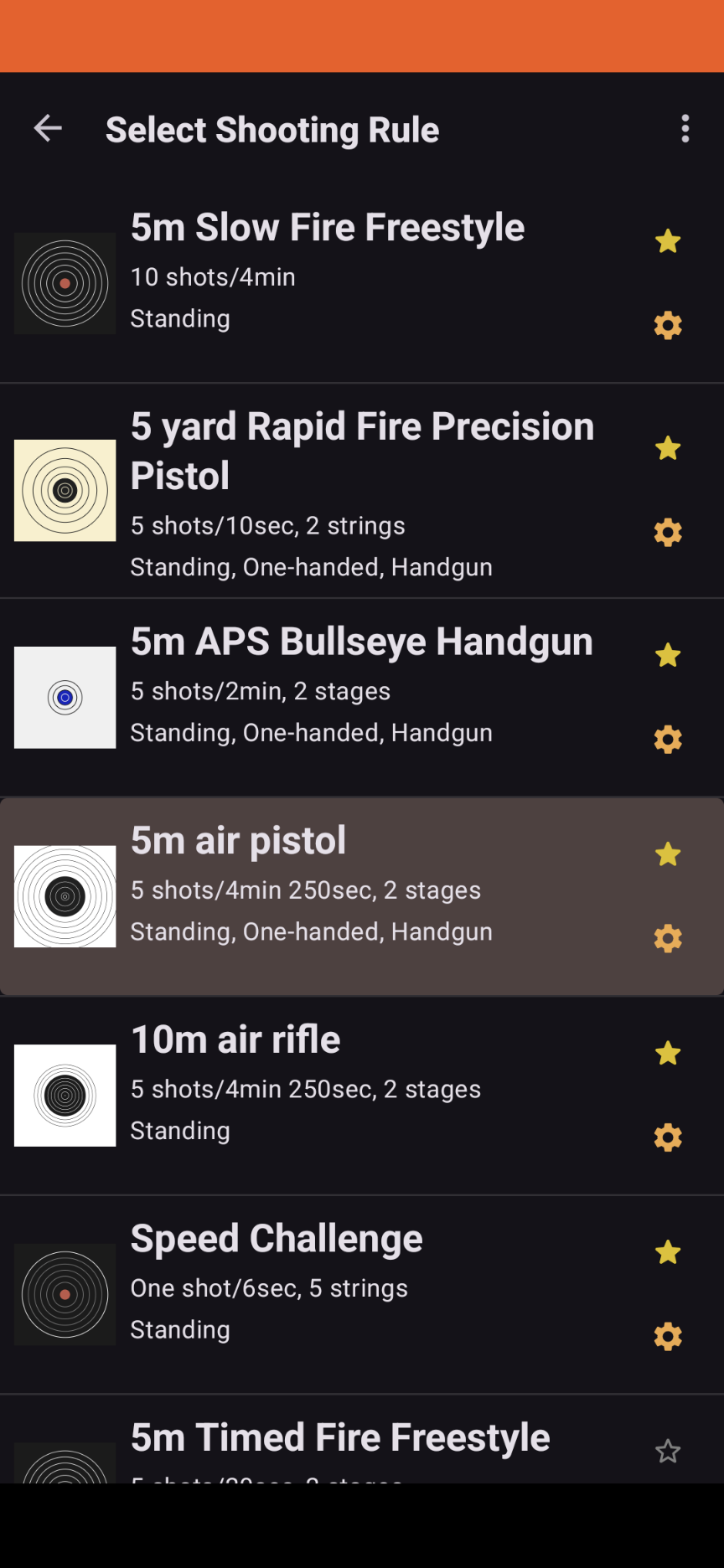Favorite the 5m Timed Fire Freestyle rule
The width and height of the screenshot is (724, 1568).
667,1451
